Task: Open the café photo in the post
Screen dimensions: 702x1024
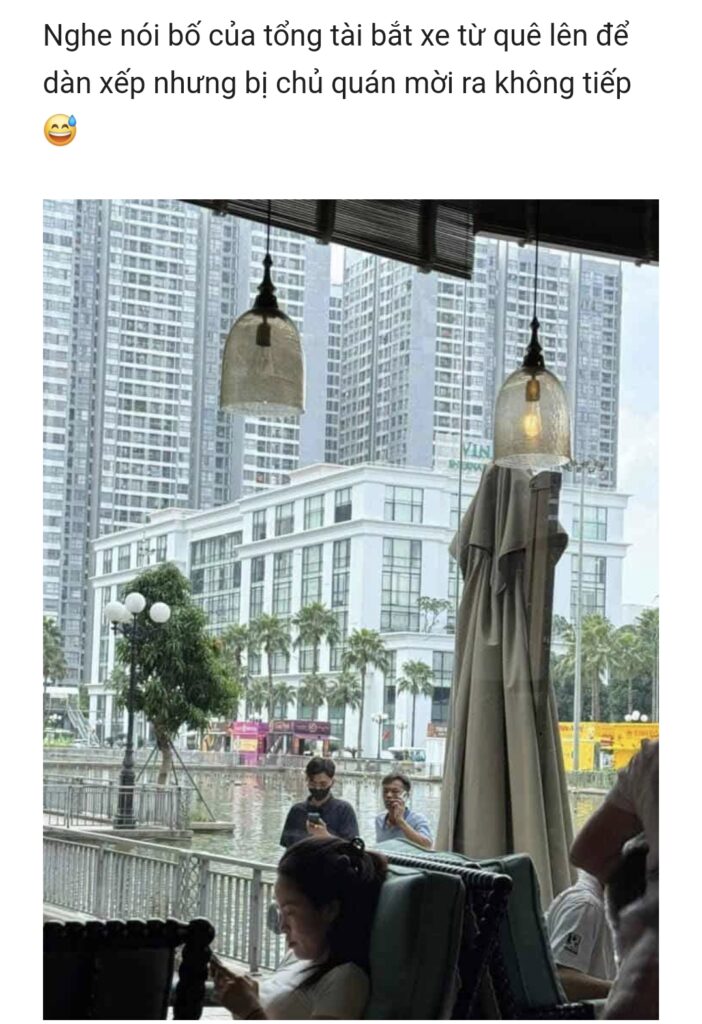Action: 350,608
